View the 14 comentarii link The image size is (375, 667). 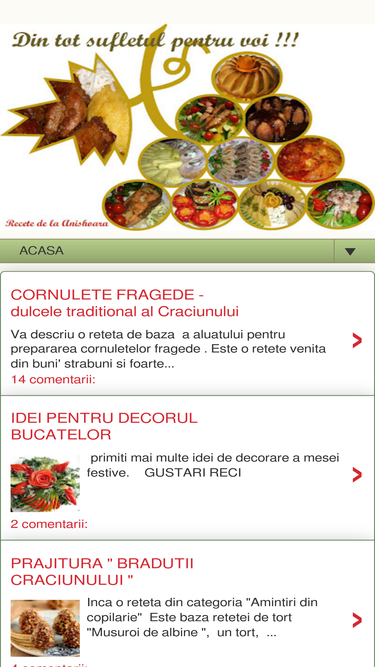pos(53,379)
